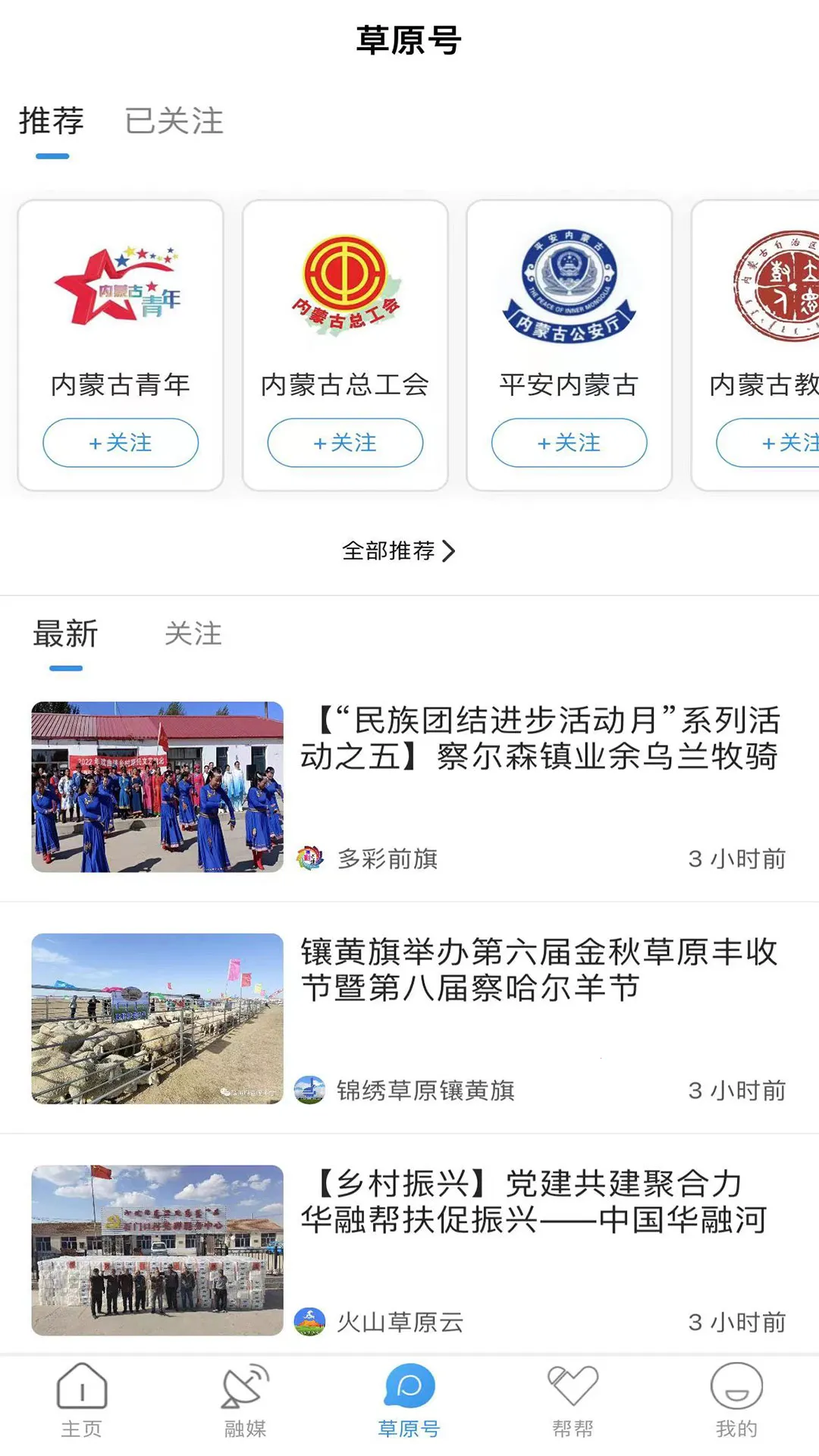The height and width of the screenshot is (1456, 819).
Task: View all recommendations via 全部推荐
Action: 399,551
